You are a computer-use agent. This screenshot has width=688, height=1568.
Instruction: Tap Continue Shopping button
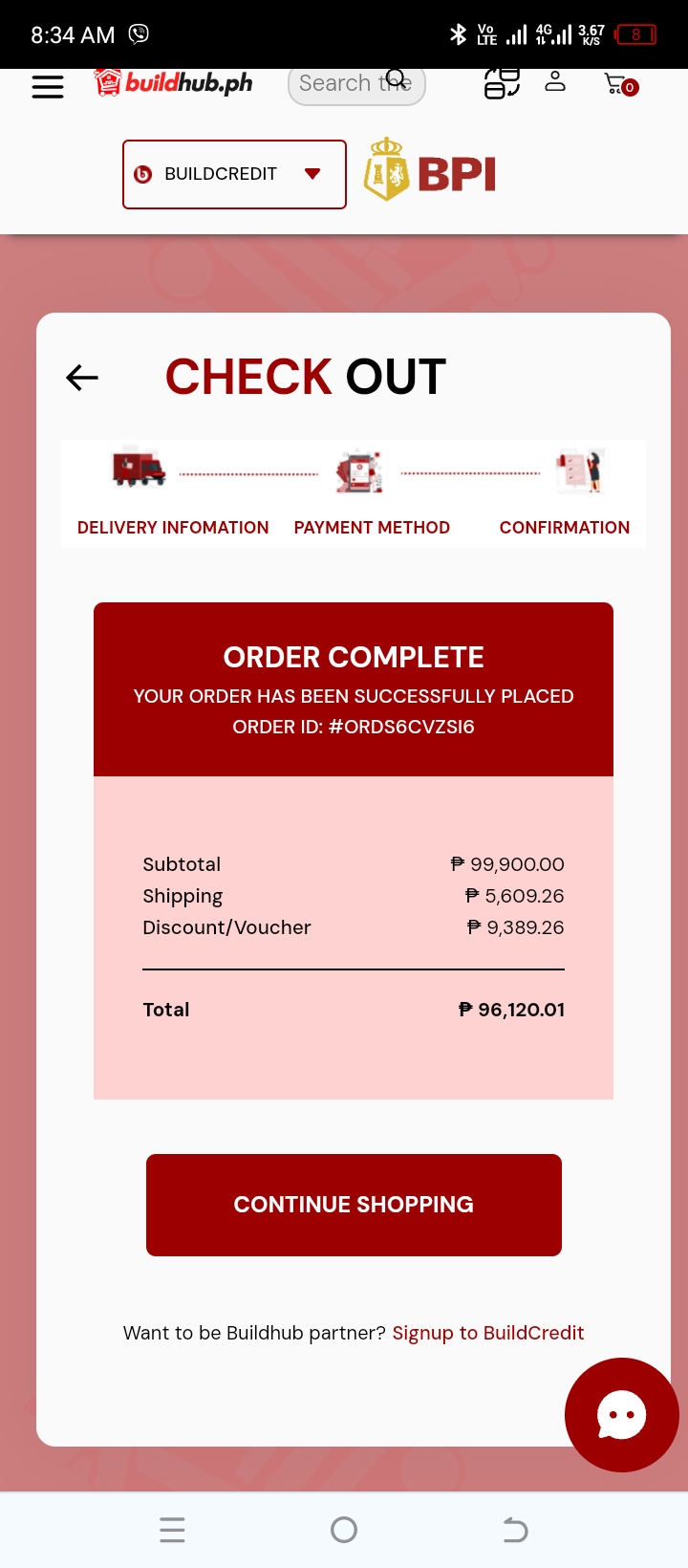coord(354,1205)
